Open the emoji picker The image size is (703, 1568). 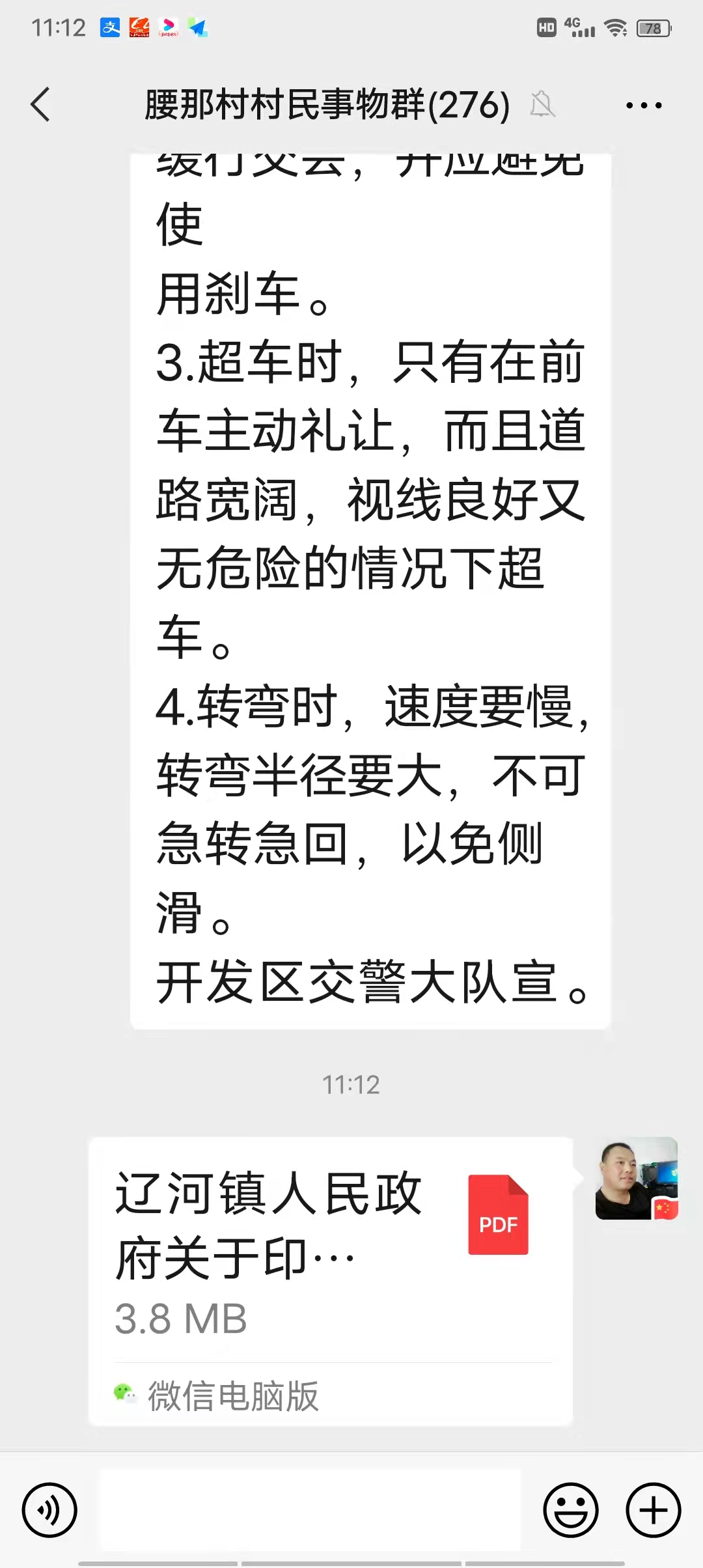571,1509
